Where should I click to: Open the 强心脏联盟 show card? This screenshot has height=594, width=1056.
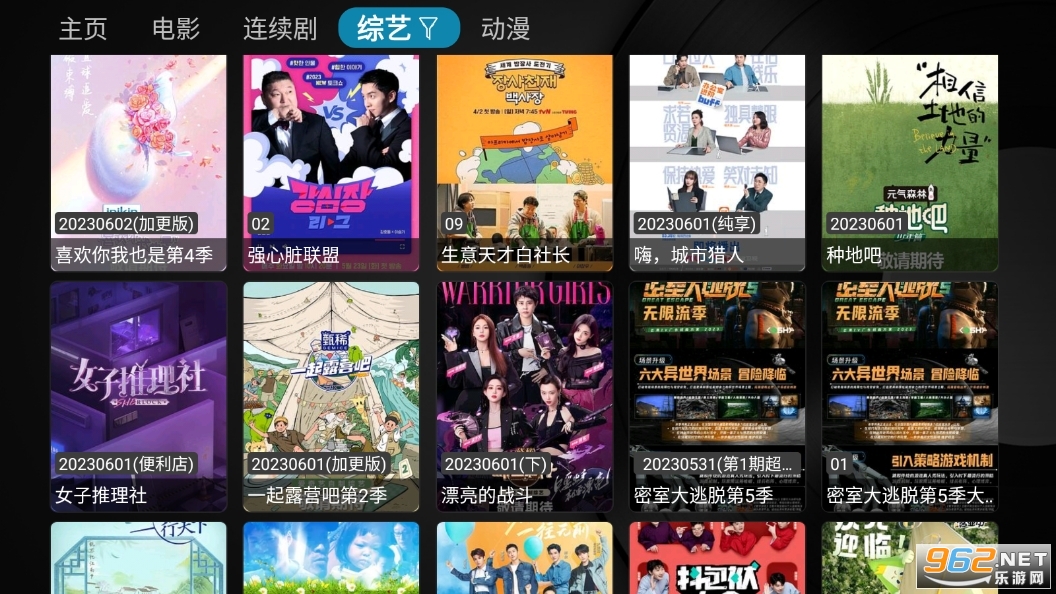pyautogui.click(x=331, y=160)
